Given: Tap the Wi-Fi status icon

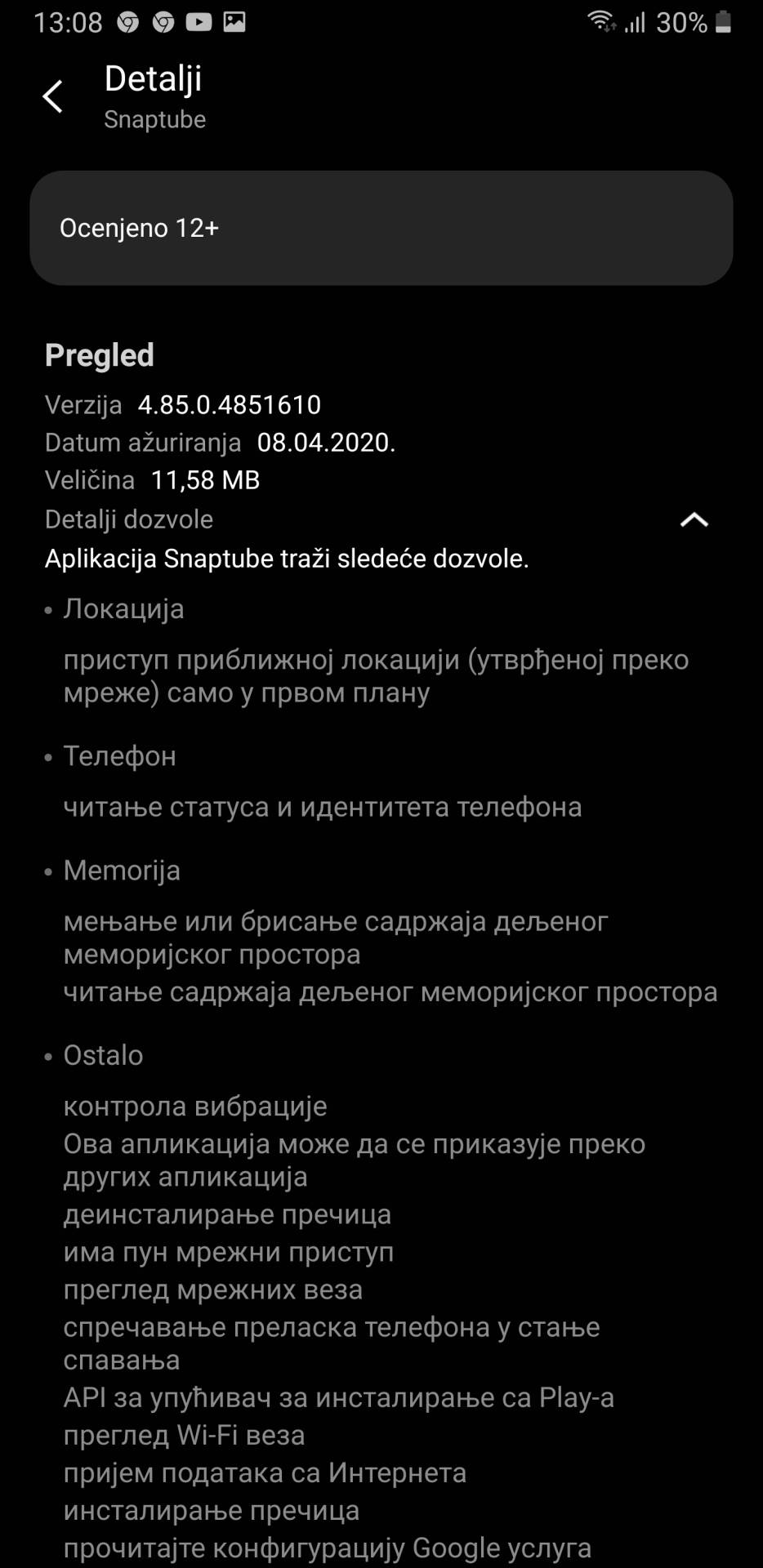Looking at the screenshot, I should point(601,22).
